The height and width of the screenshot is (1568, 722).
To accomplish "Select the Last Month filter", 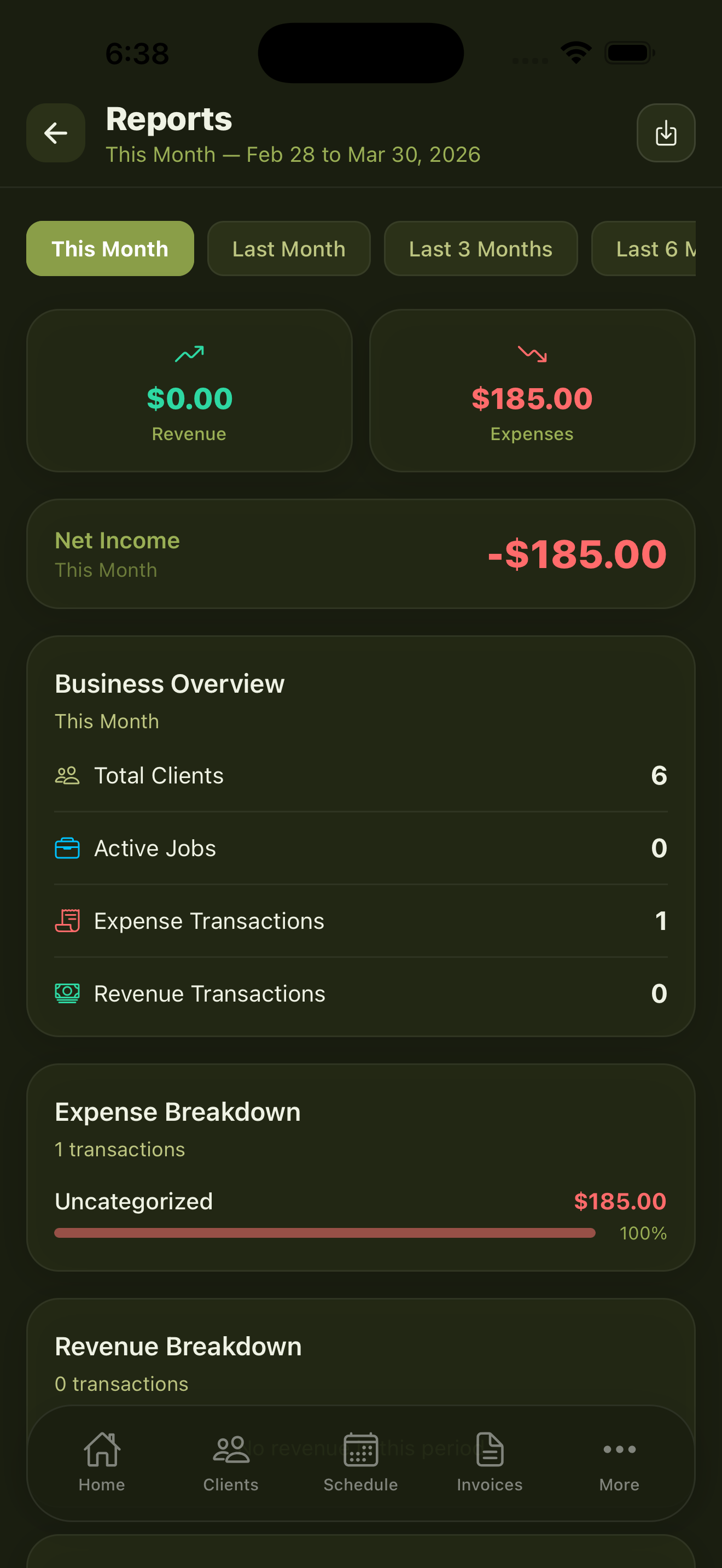I will (x=289, y=248).
